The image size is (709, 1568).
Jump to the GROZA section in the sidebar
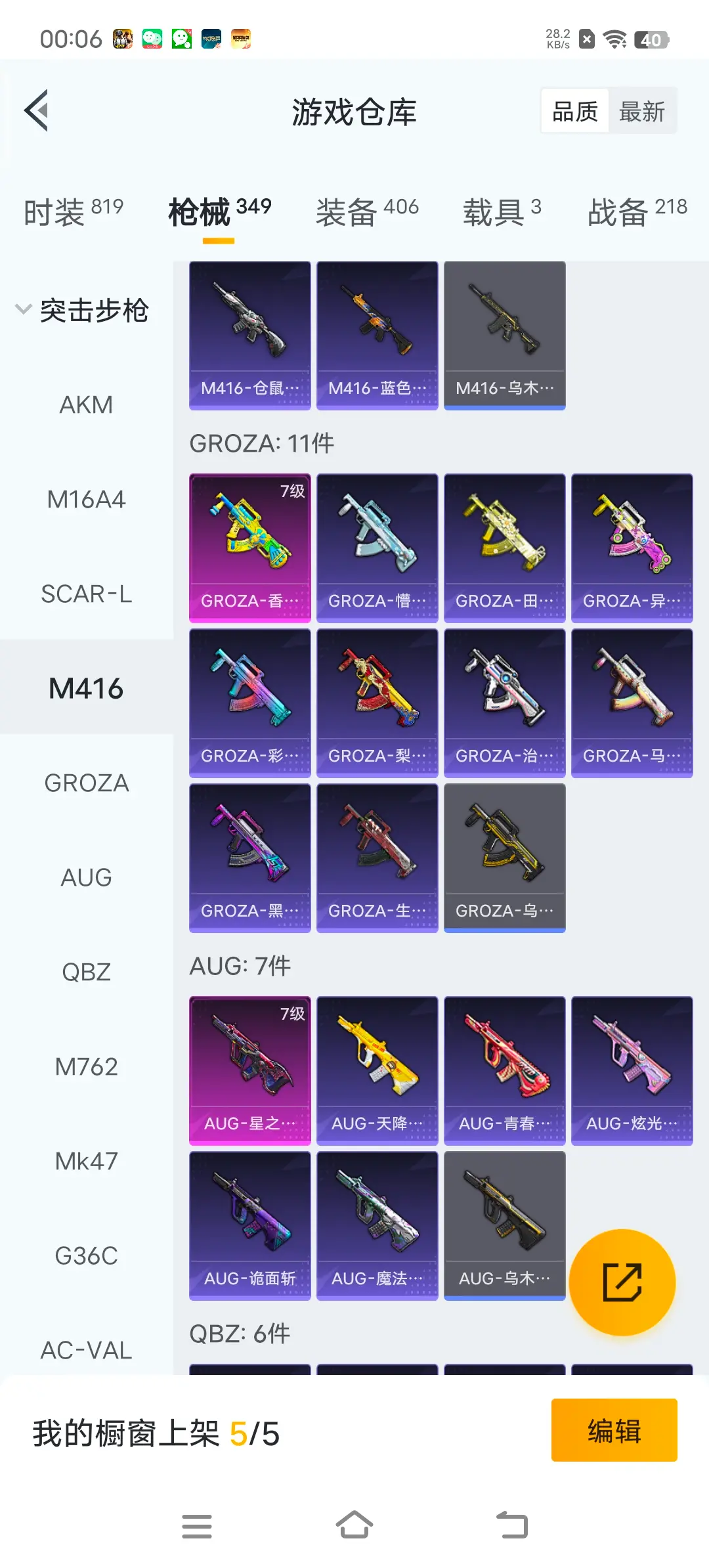[x=86, y=783]
